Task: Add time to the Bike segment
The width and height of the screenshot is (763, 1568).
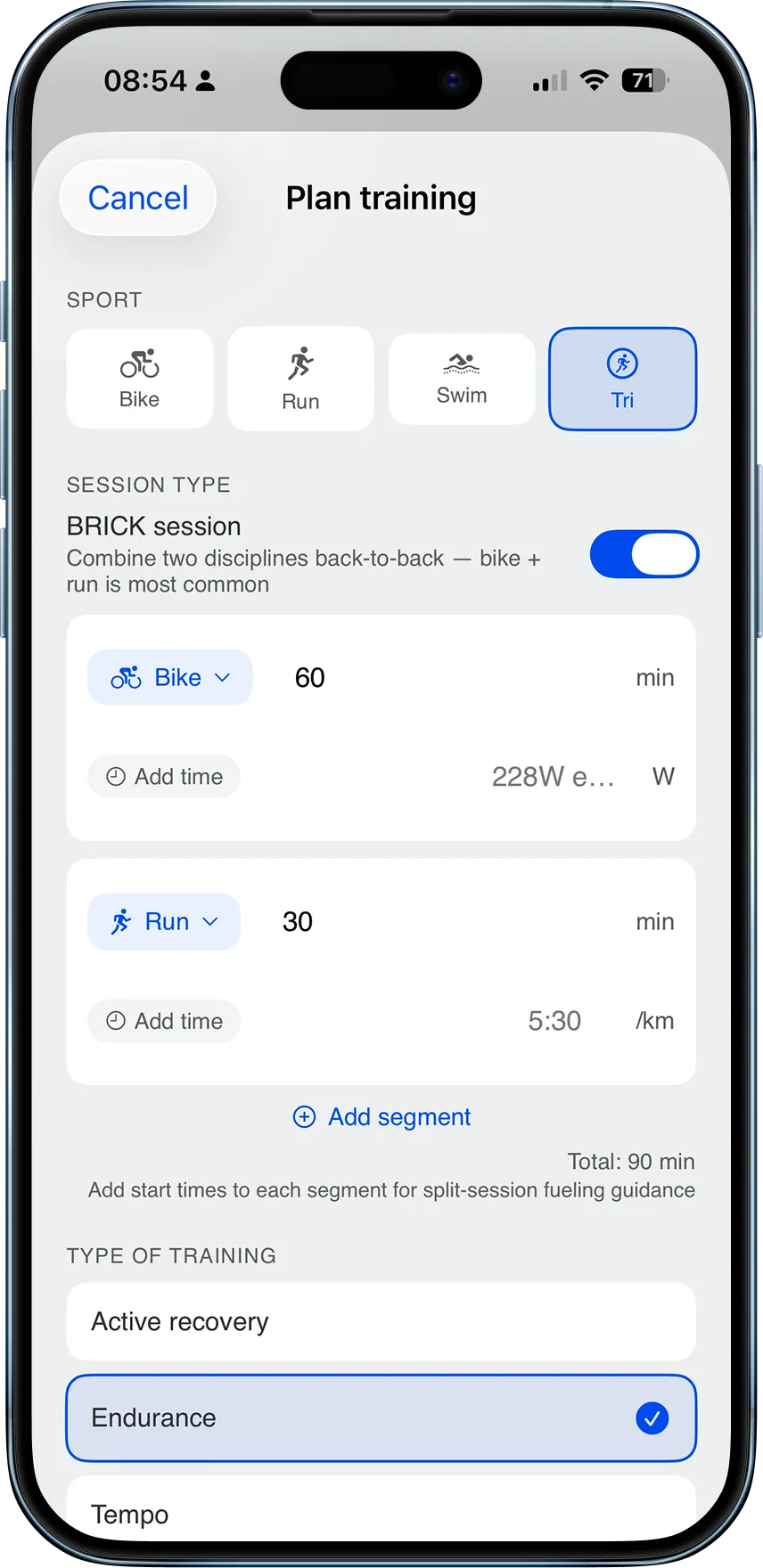Action: [164, 777]
